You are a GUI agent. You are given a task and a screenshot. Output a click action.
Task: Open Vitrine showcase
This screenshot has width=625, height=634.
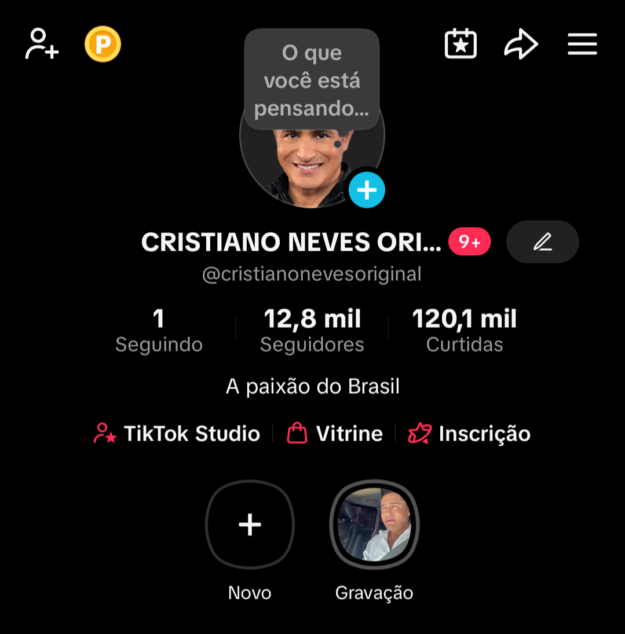point(335,434)
